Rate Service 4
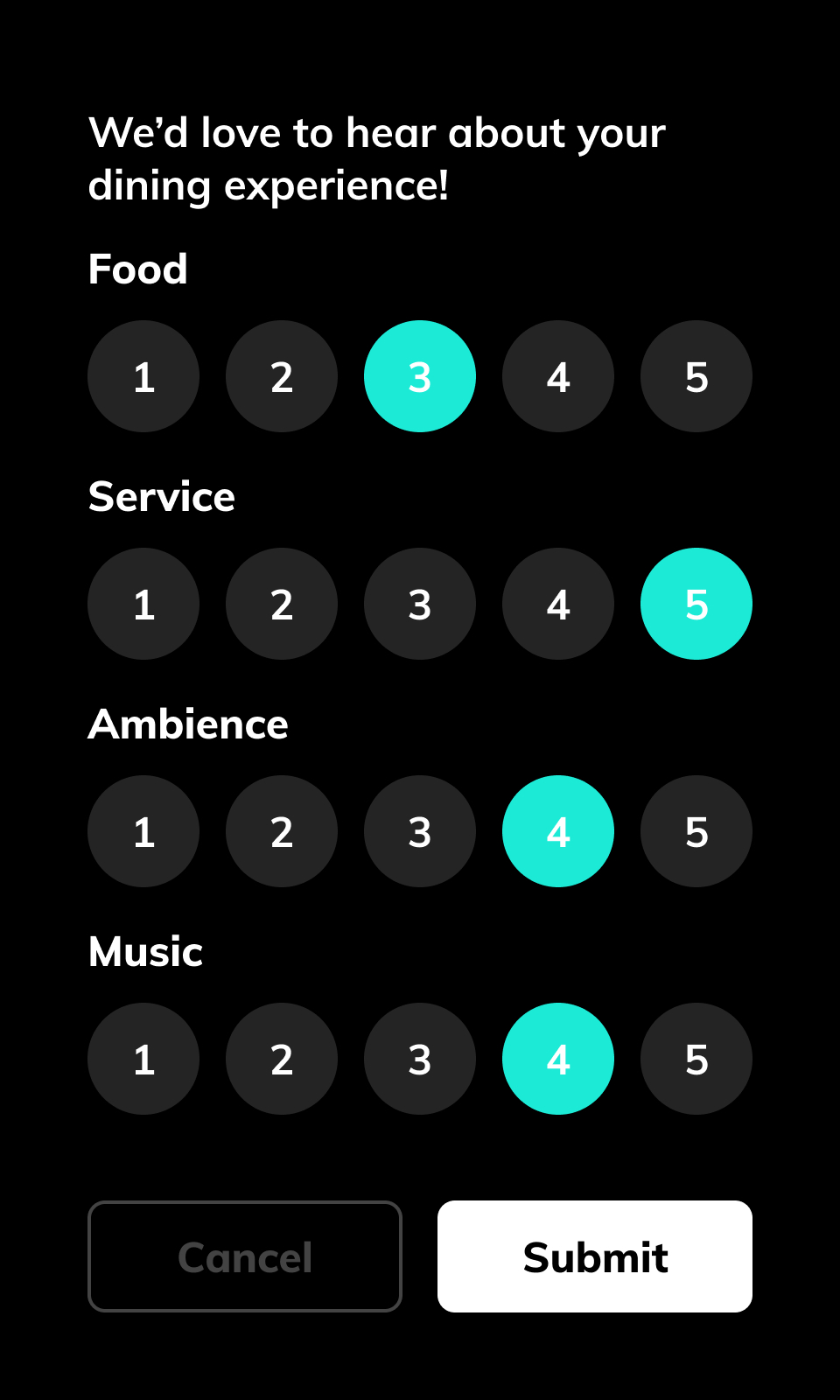Screen dimensions: 840x1400 tap(558, 604)
